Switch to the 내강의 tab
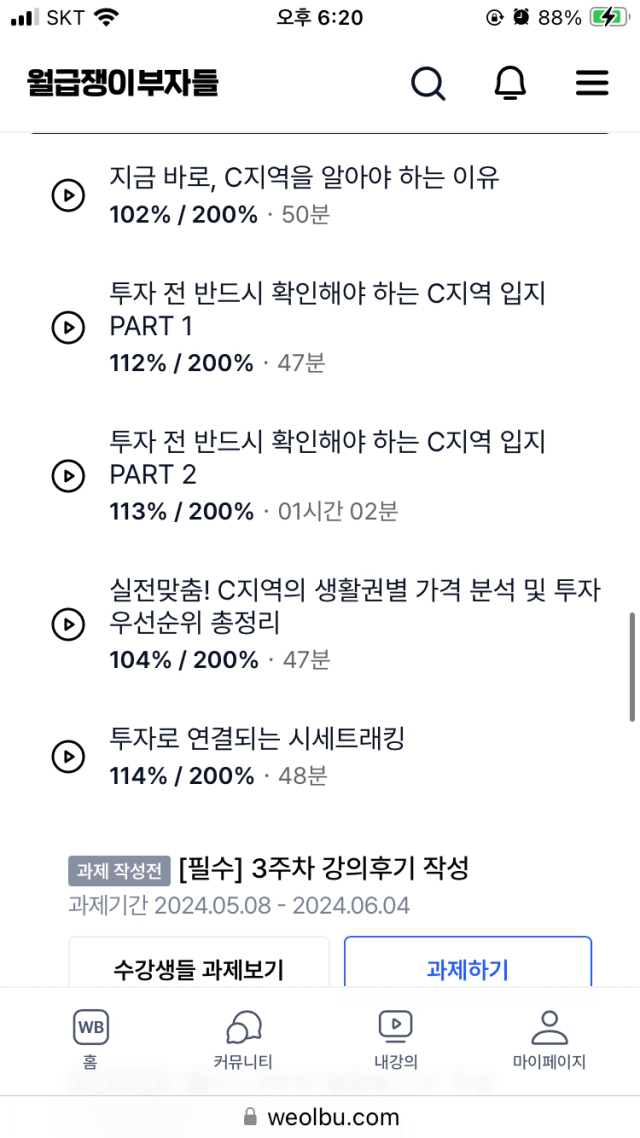Viewport: 640px width, 1138px height. (x=396, y=1039)
